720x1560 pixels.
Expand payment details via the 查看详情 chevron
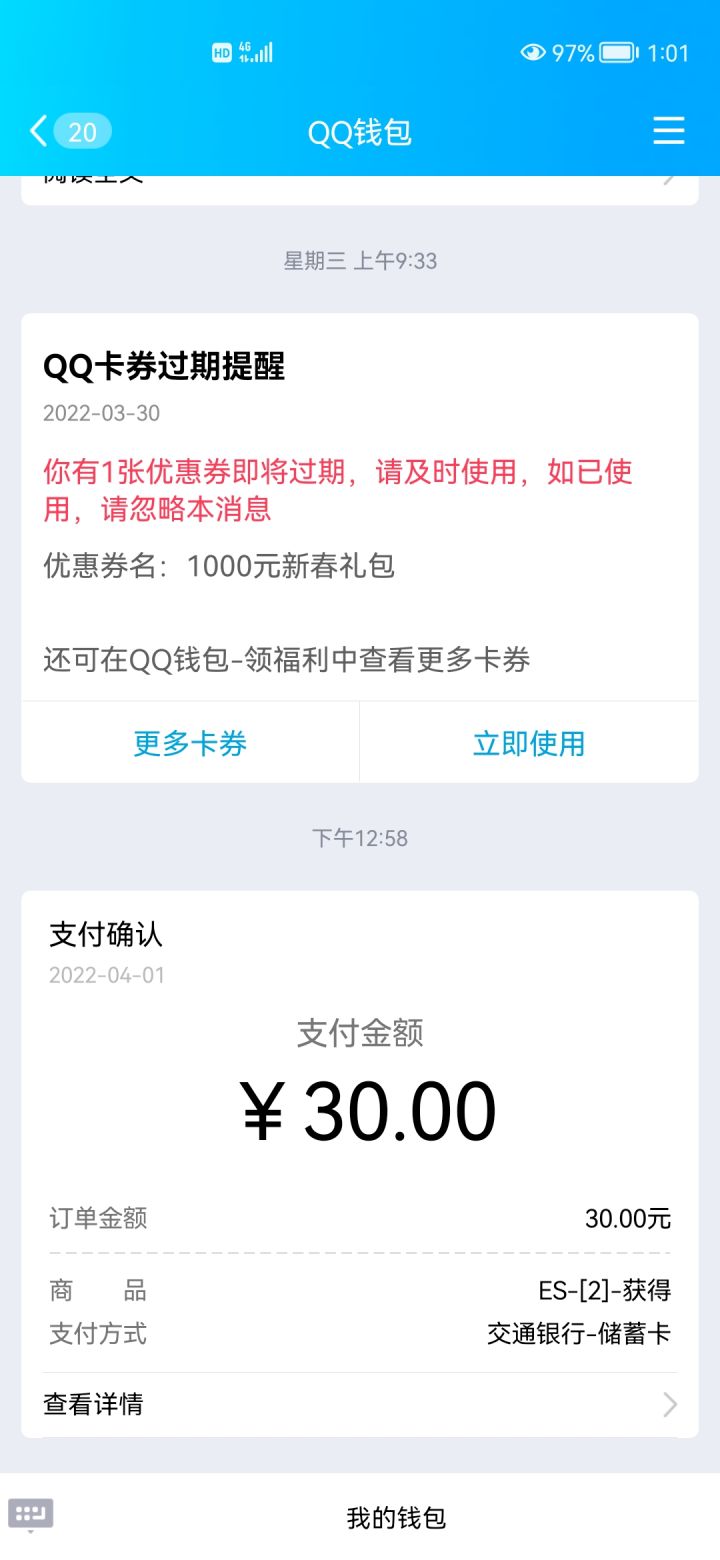[x=669, y=1404]
